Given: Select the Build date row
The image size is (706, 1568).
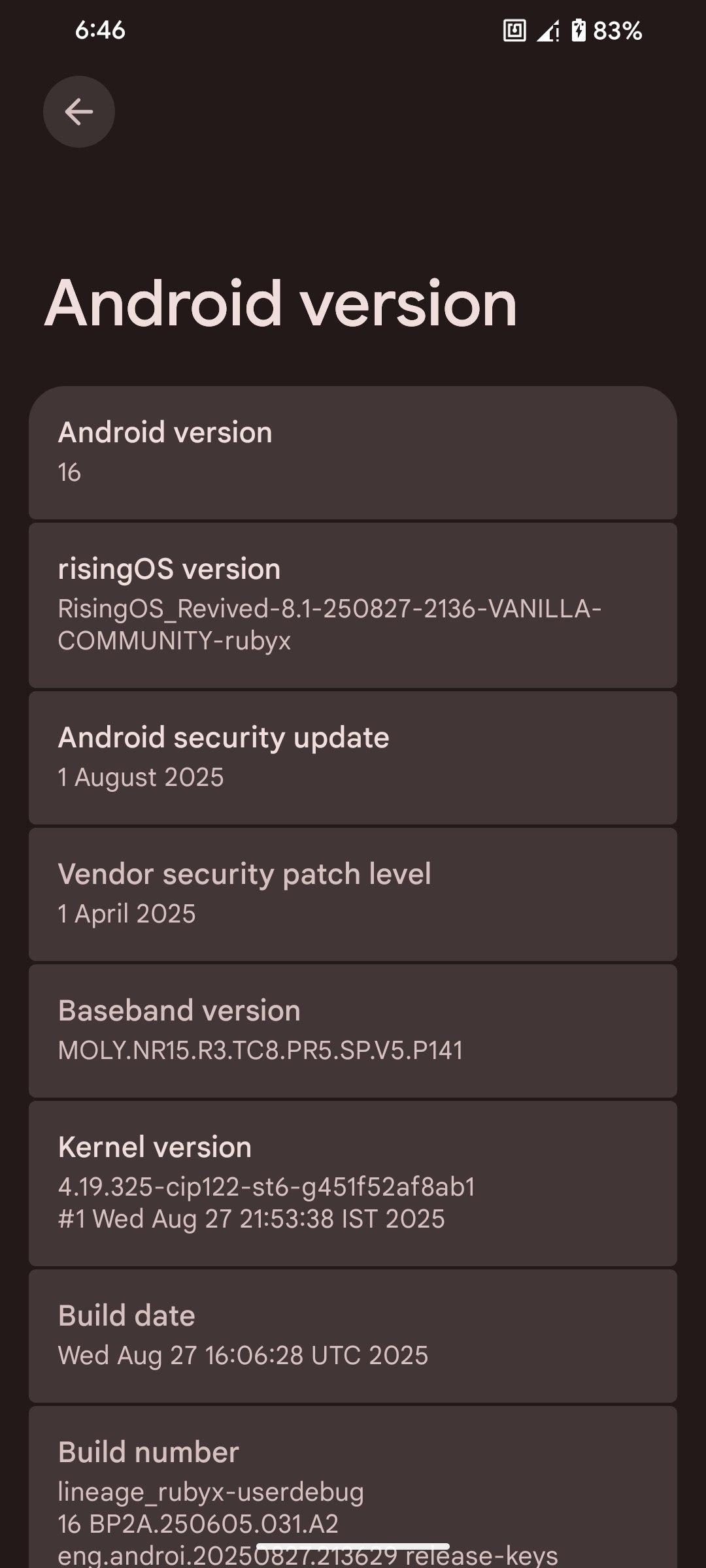Looking at the screenshot, I should coord(353,1336).
